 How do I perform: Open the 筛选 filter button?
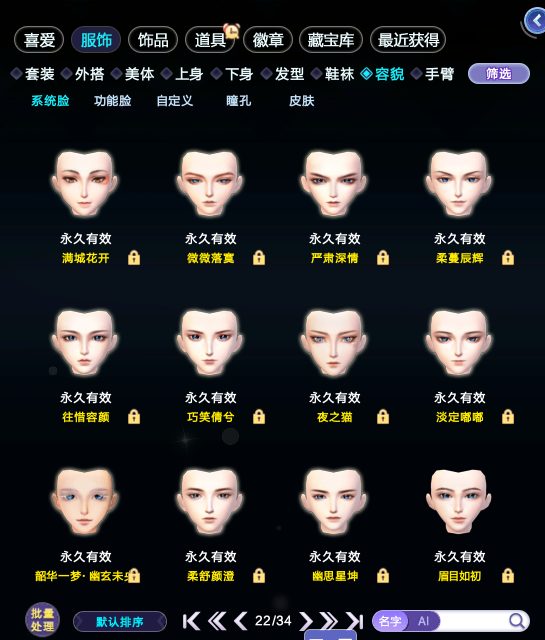[499, 74]
